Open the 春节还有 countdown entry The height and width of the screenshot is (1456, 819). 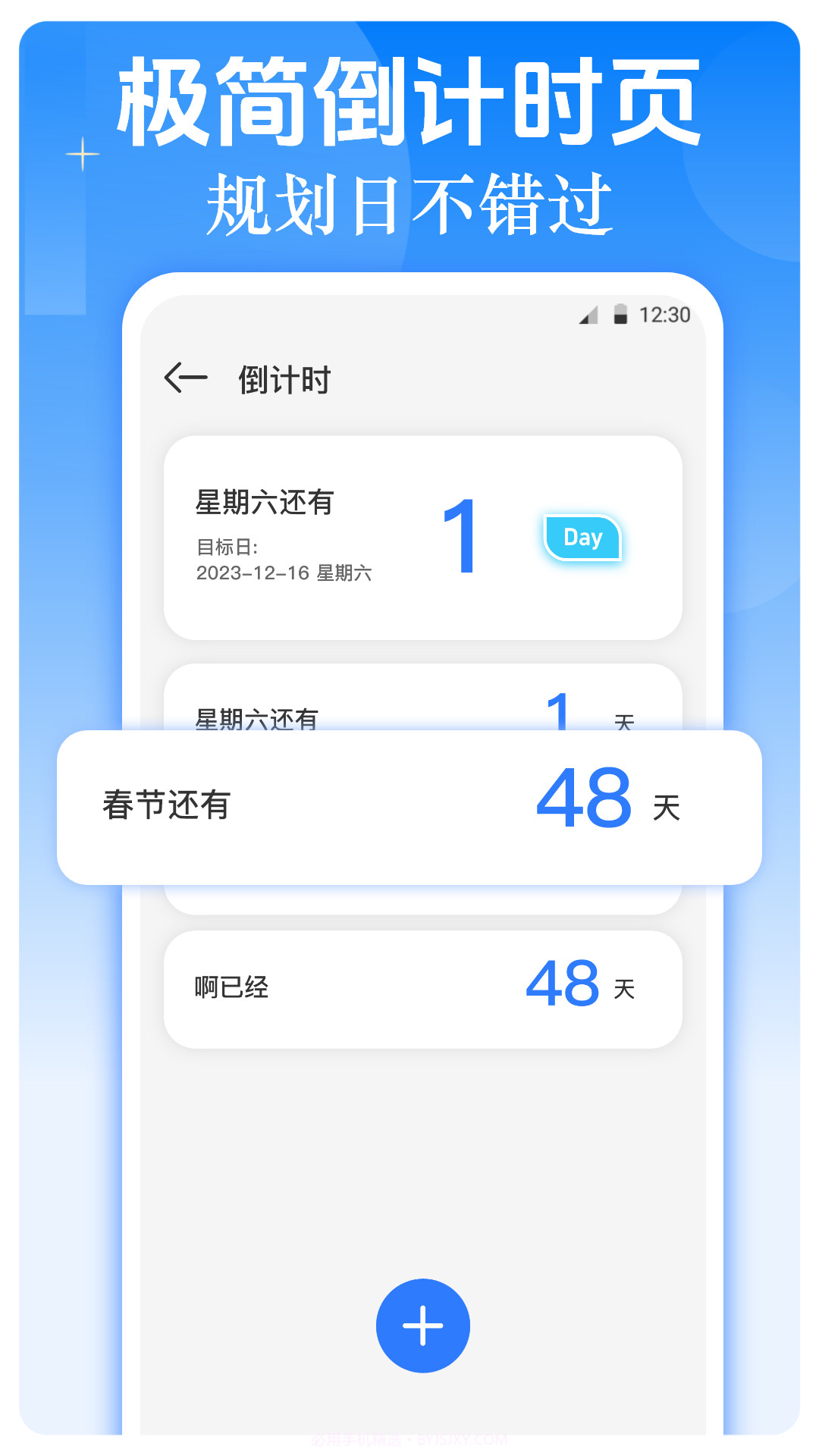pos(409,806)
